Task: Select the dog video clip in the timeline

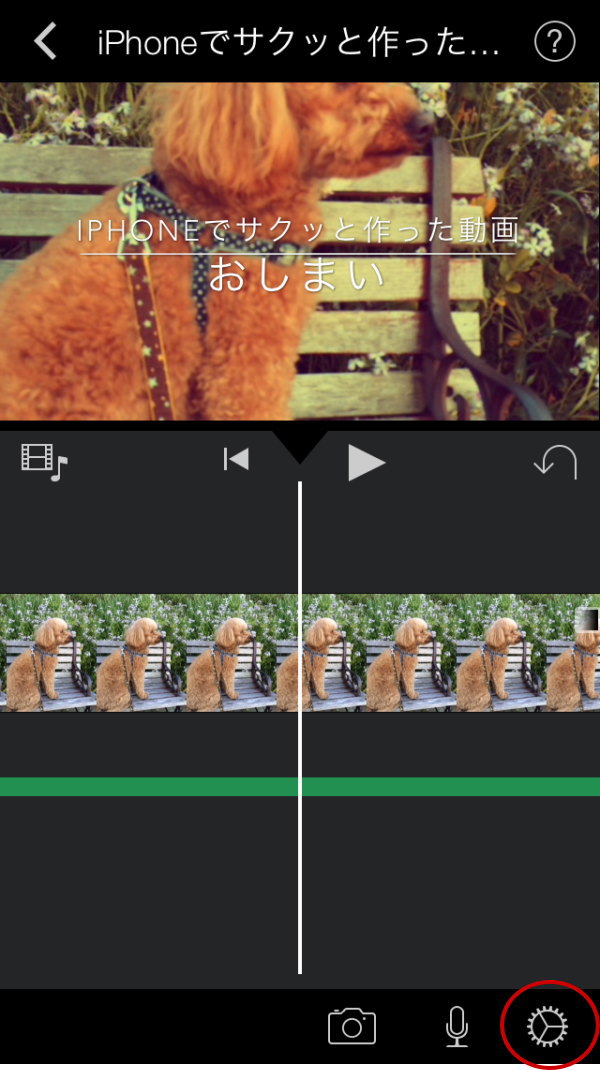Action: pos(150,653)
